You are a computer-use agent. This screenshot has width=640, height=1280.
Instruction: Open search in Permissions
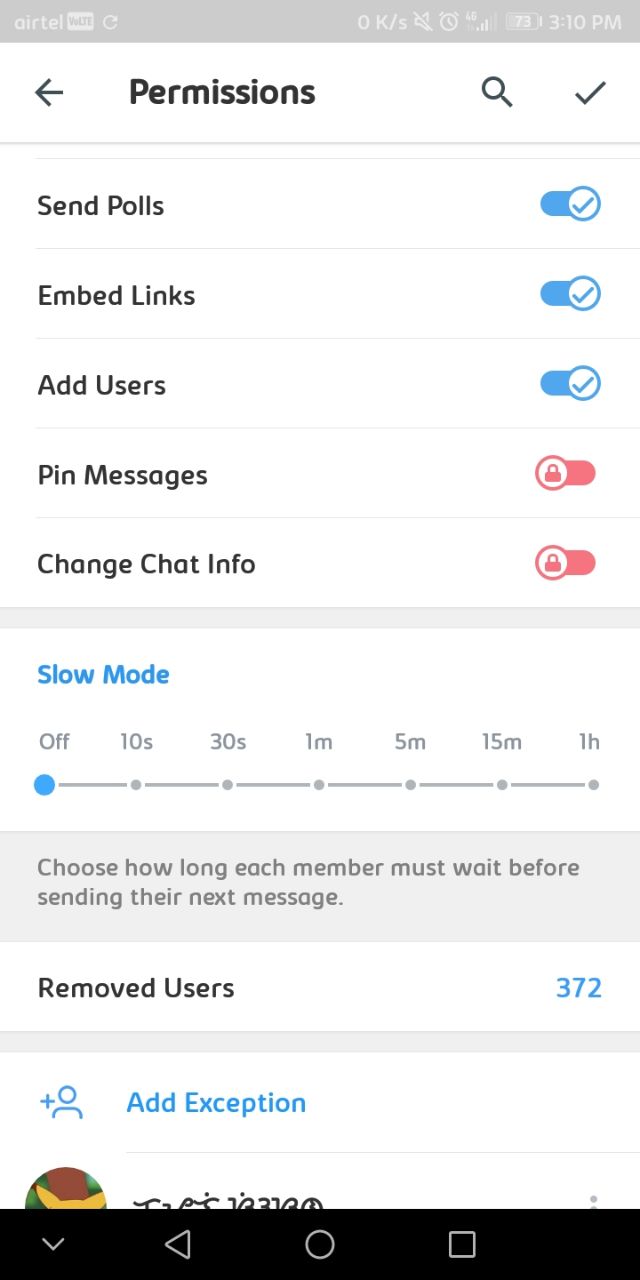(x=497, y=92)
